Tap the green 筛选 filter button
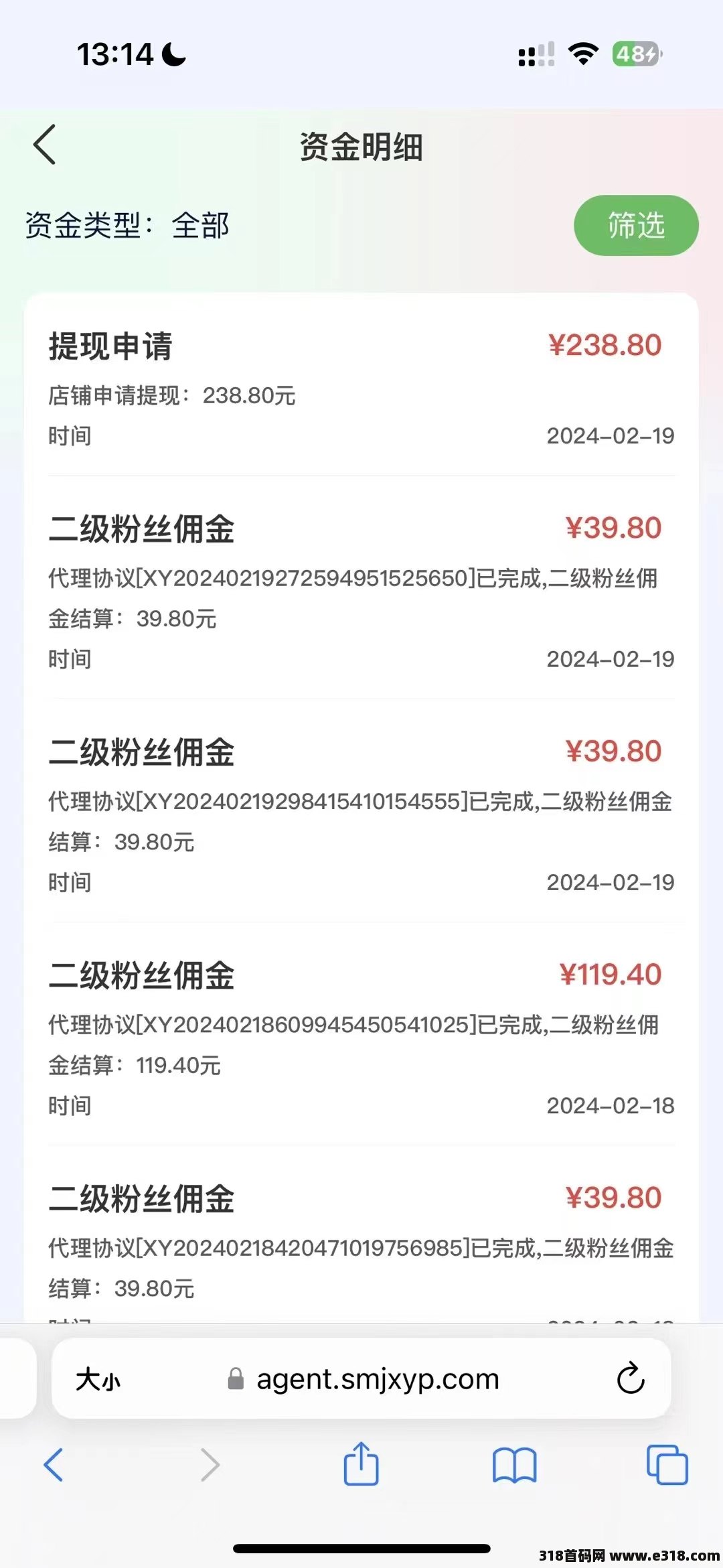The height and width of the screenshot is (1568, 723). click(x=636, y=225)
